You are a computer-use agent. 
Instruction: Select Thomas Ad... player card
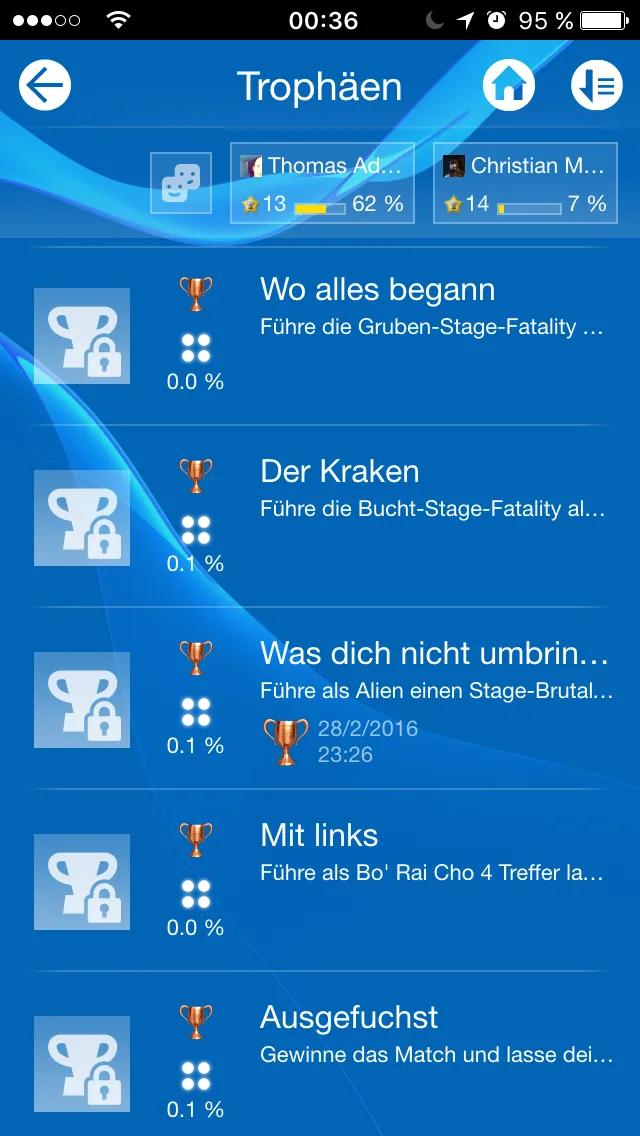323,183
